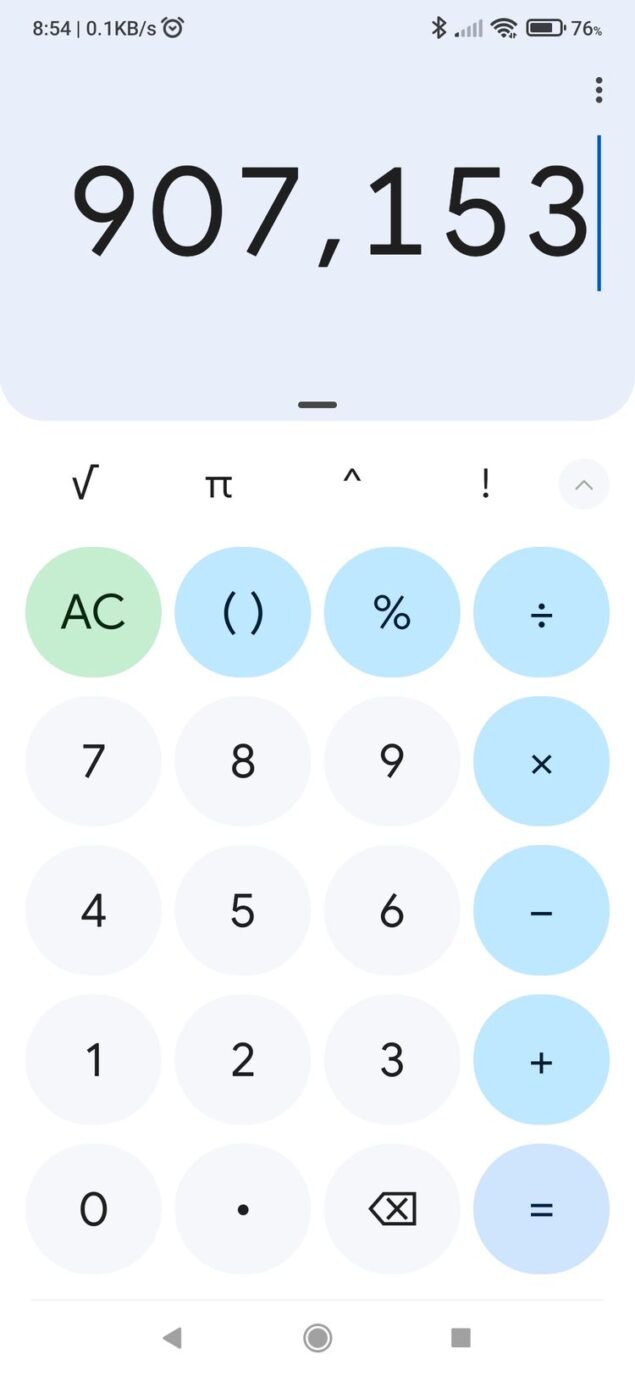Add using the plus key
Viewport: 635px width, 1376px height.
(x=541, y=1060)
